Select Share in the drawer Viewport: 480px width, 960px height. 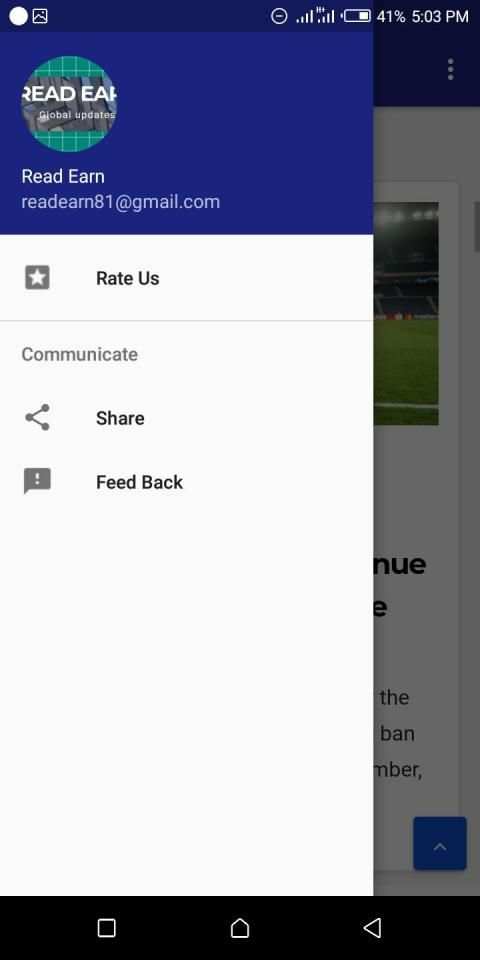pyautogui.click(x=186, y=418)
